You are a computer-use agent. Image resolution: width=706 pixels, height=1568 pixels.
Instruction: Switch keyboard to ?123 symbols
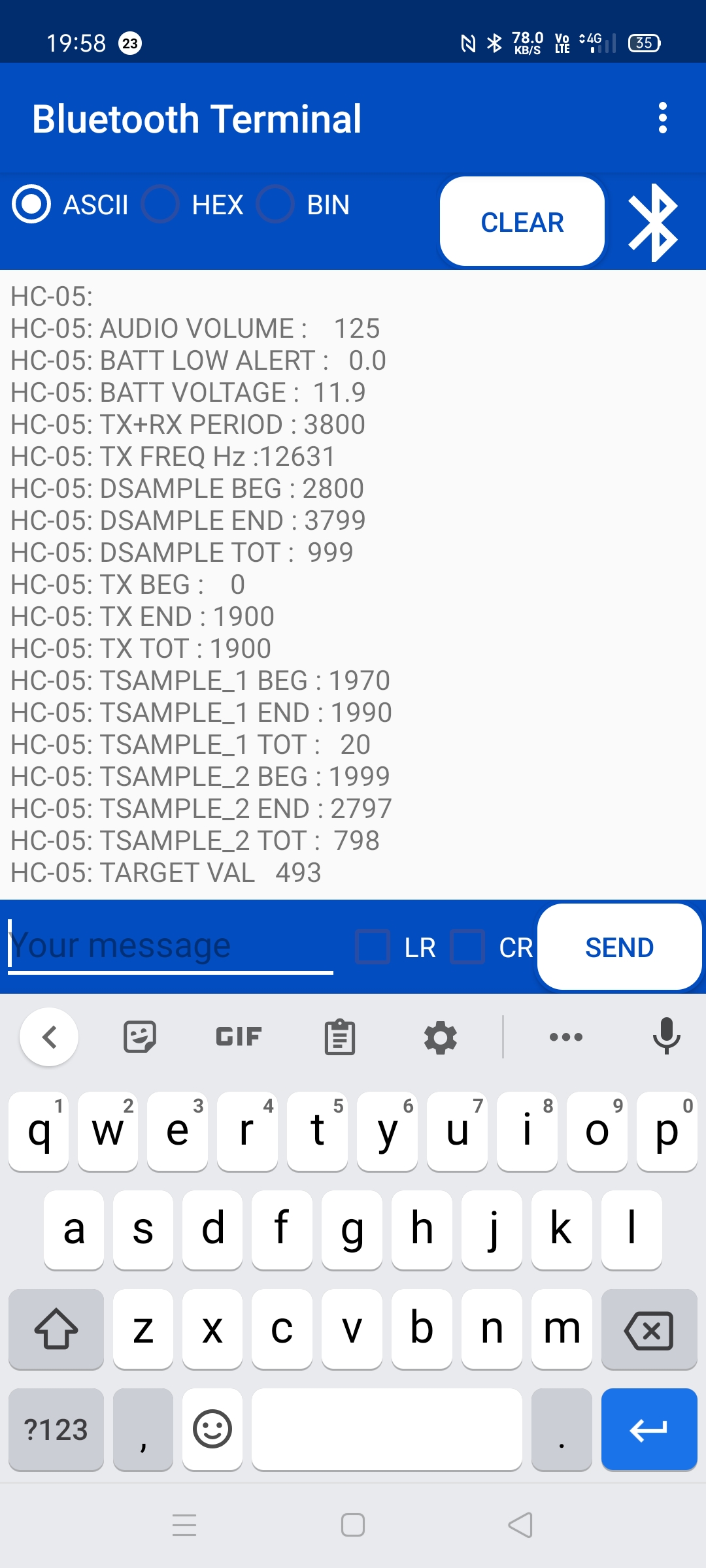56,1429
